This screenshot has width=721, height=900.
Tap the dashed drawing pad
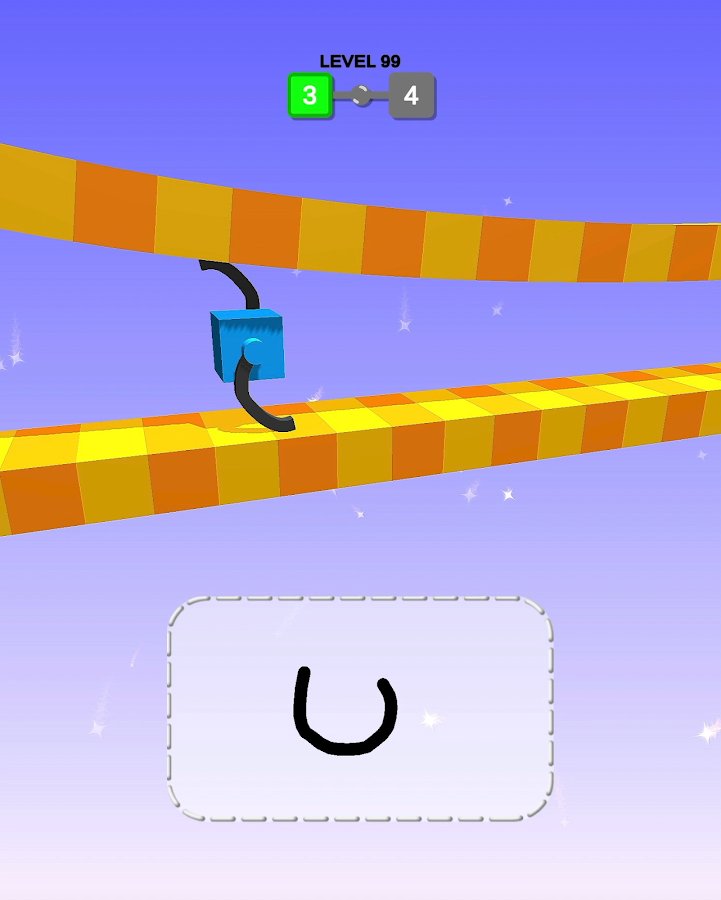pos(360,709)
